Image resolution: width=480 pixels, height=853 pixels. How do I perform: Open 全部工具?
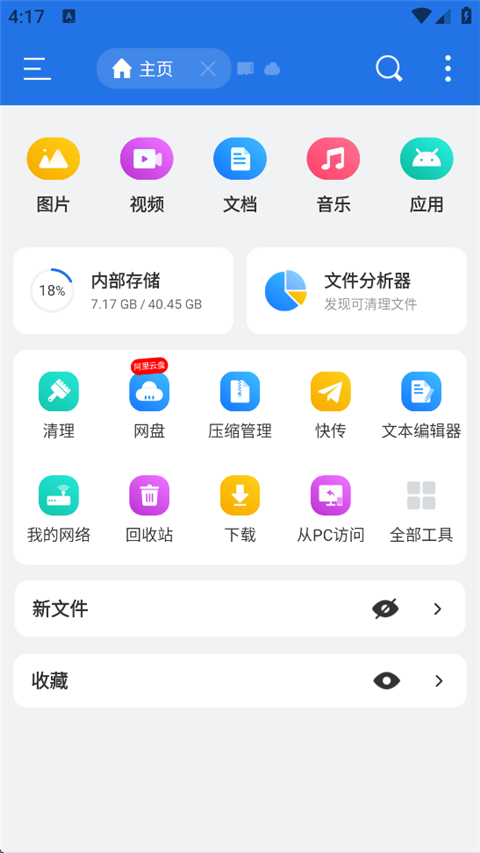(421, 510)
